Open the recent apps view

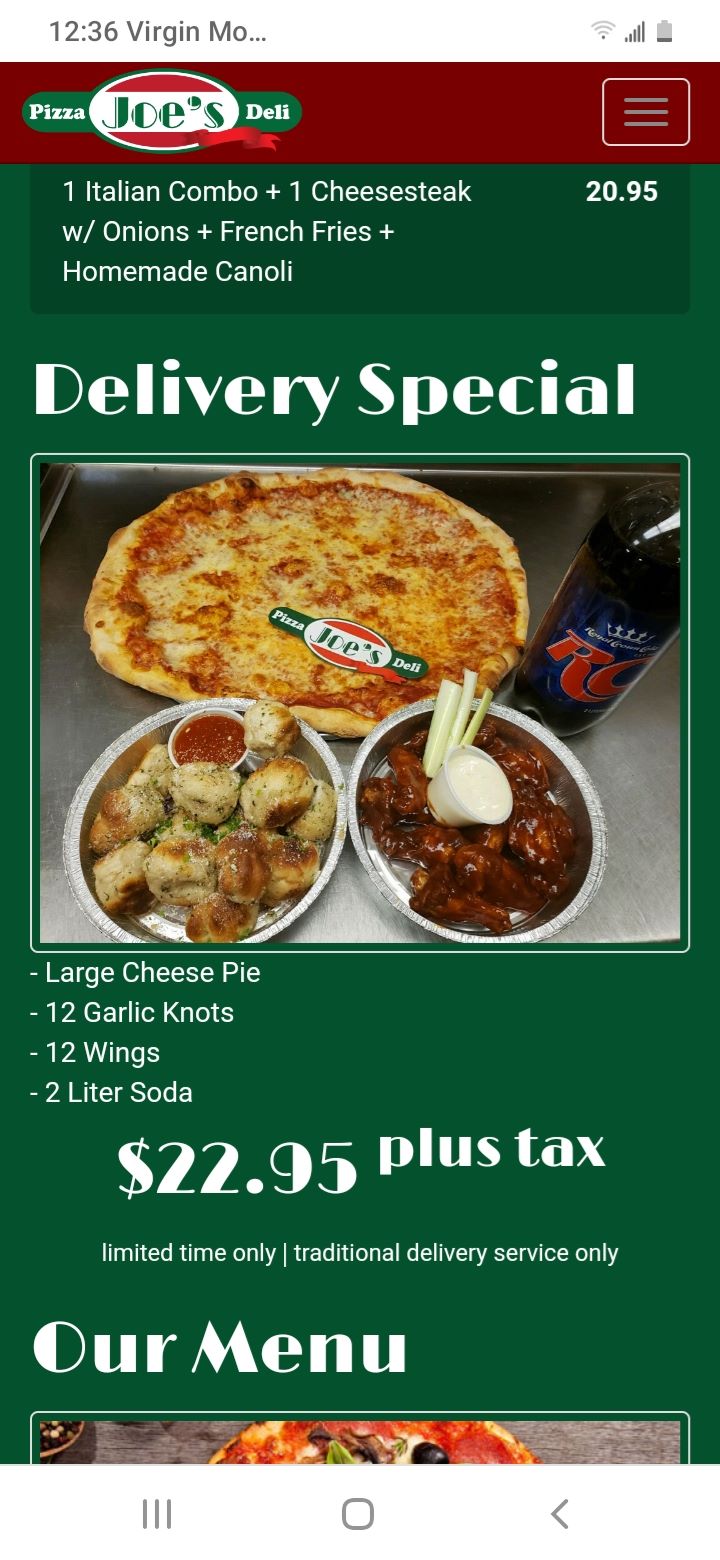point(157,1514)
